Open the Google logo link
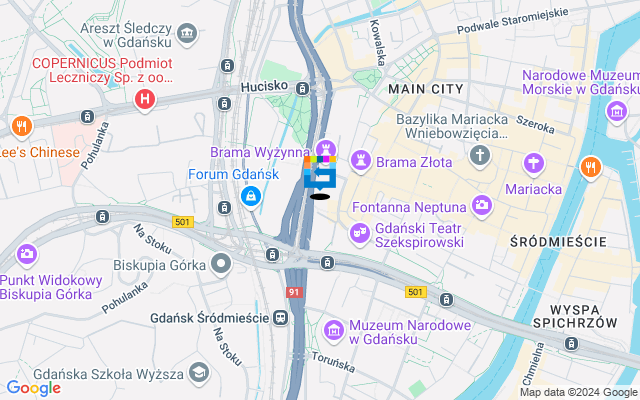The image size is (640, 400). [33, 388]
